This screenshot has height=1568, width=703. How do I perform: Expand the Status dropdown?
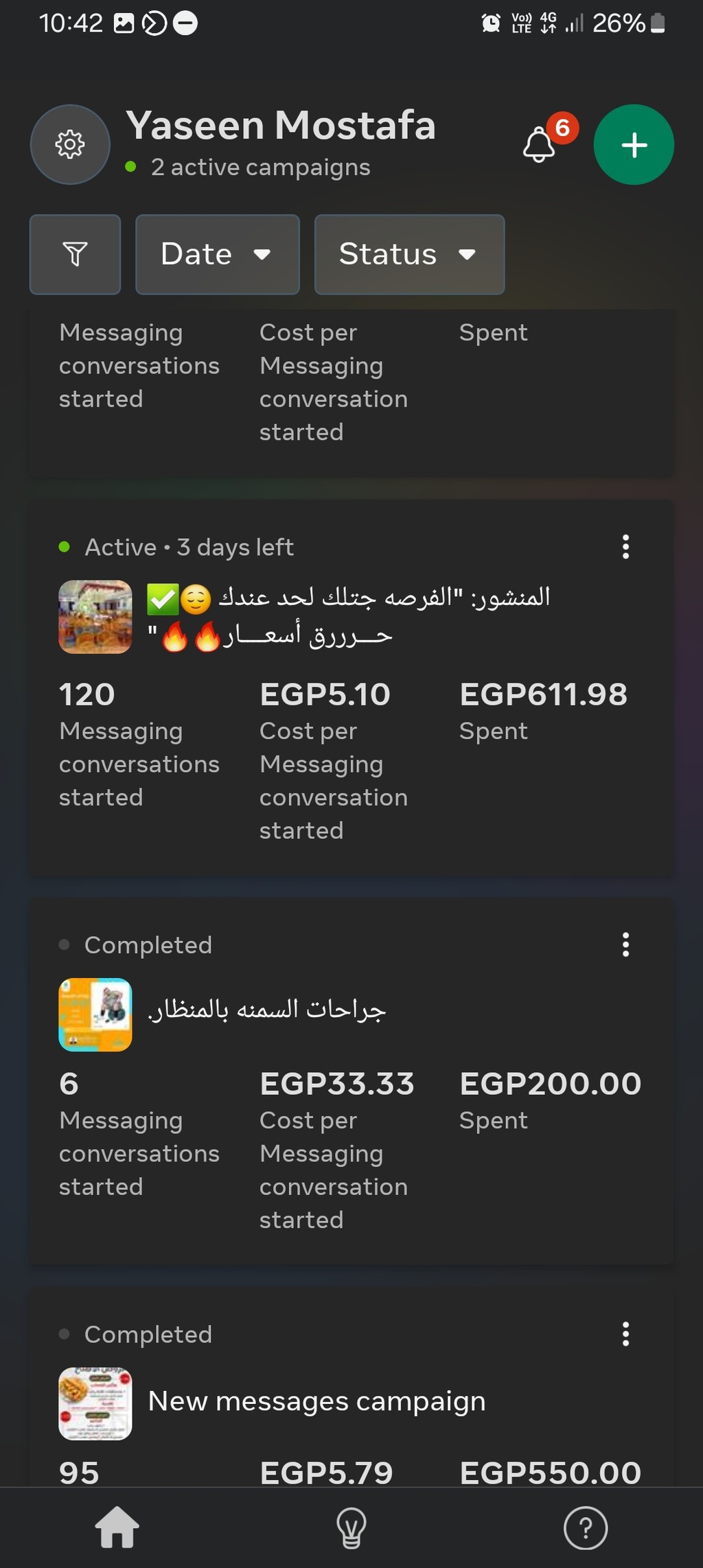(409, 254)
